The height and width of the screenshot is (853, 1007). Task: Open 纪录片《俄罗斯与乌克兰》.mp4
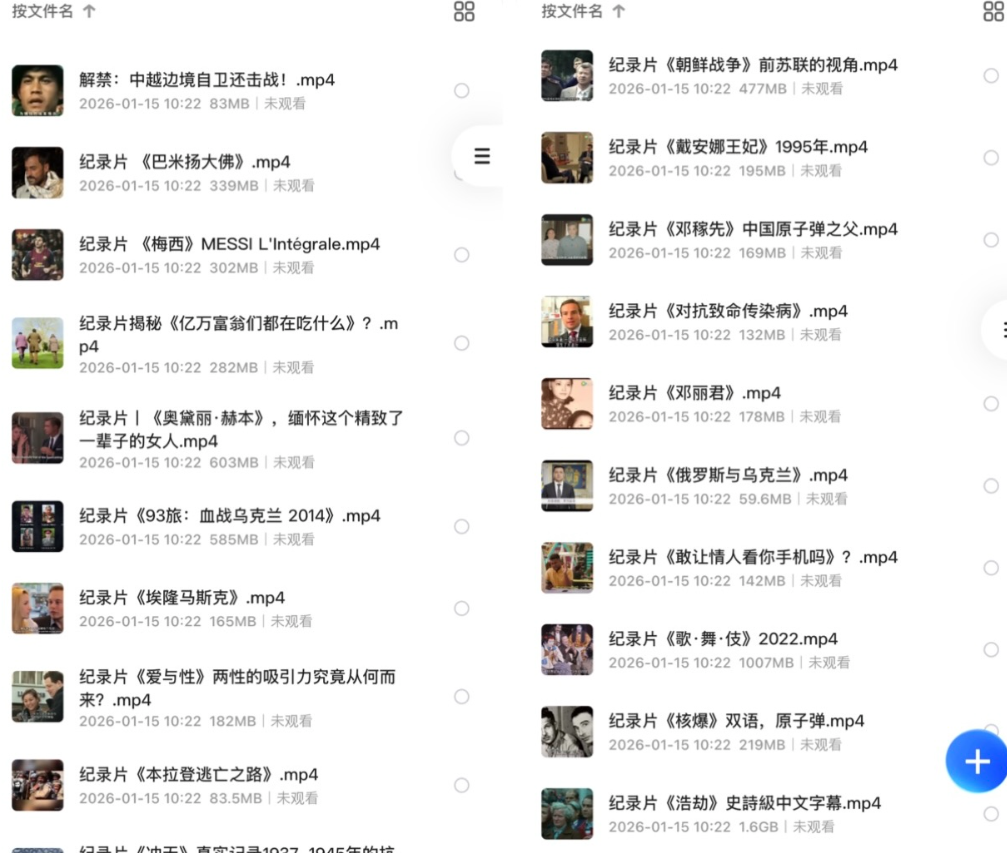[x=728, y=475]
